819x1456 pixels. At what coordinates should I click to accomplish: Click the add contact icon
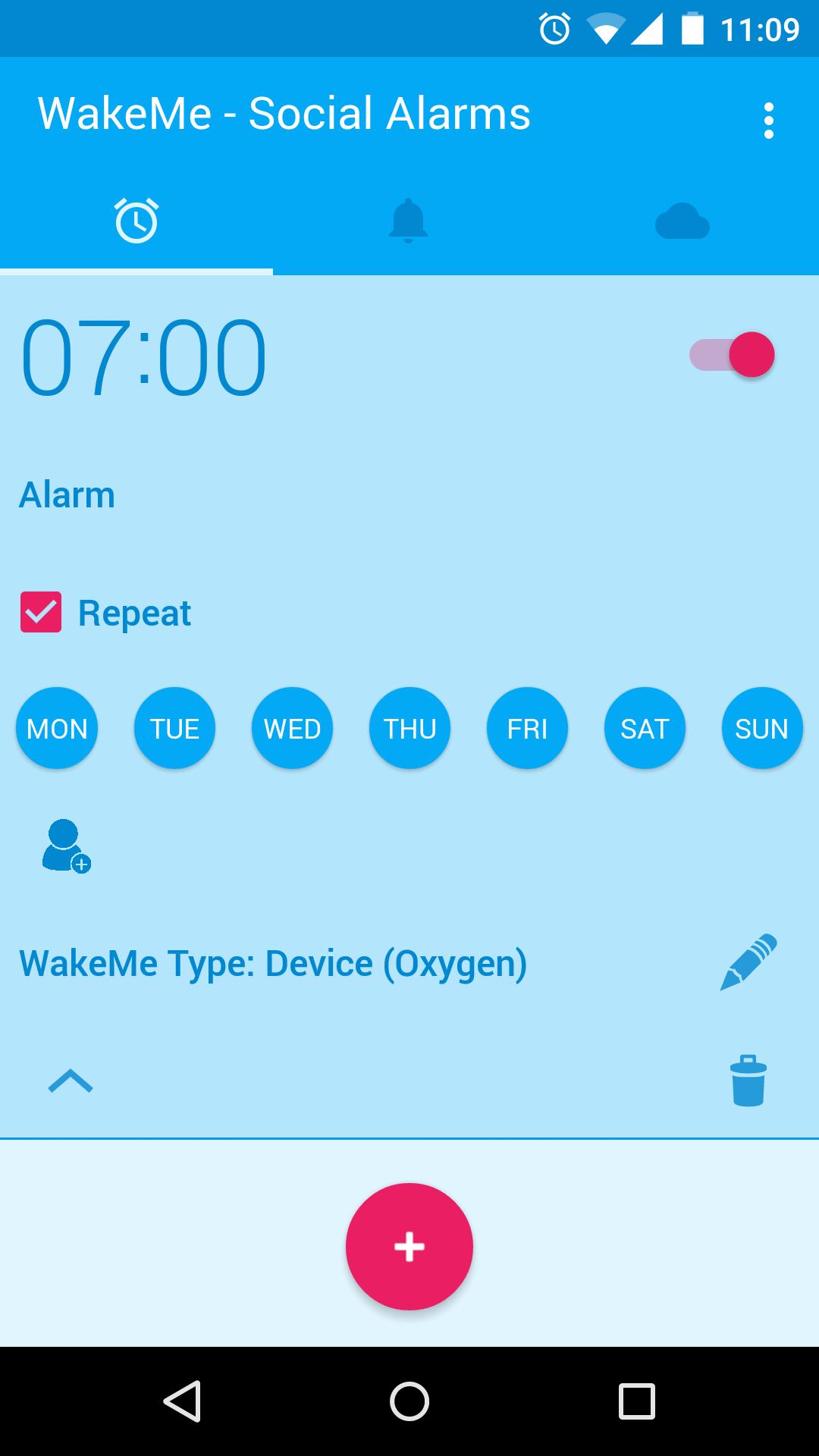[x=64, y=846]
